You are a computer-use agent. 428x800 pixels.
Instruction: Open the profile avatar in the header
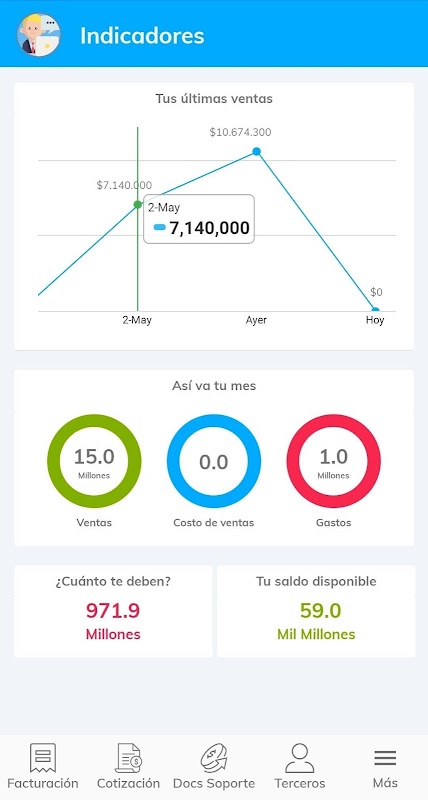pos(38,35)
